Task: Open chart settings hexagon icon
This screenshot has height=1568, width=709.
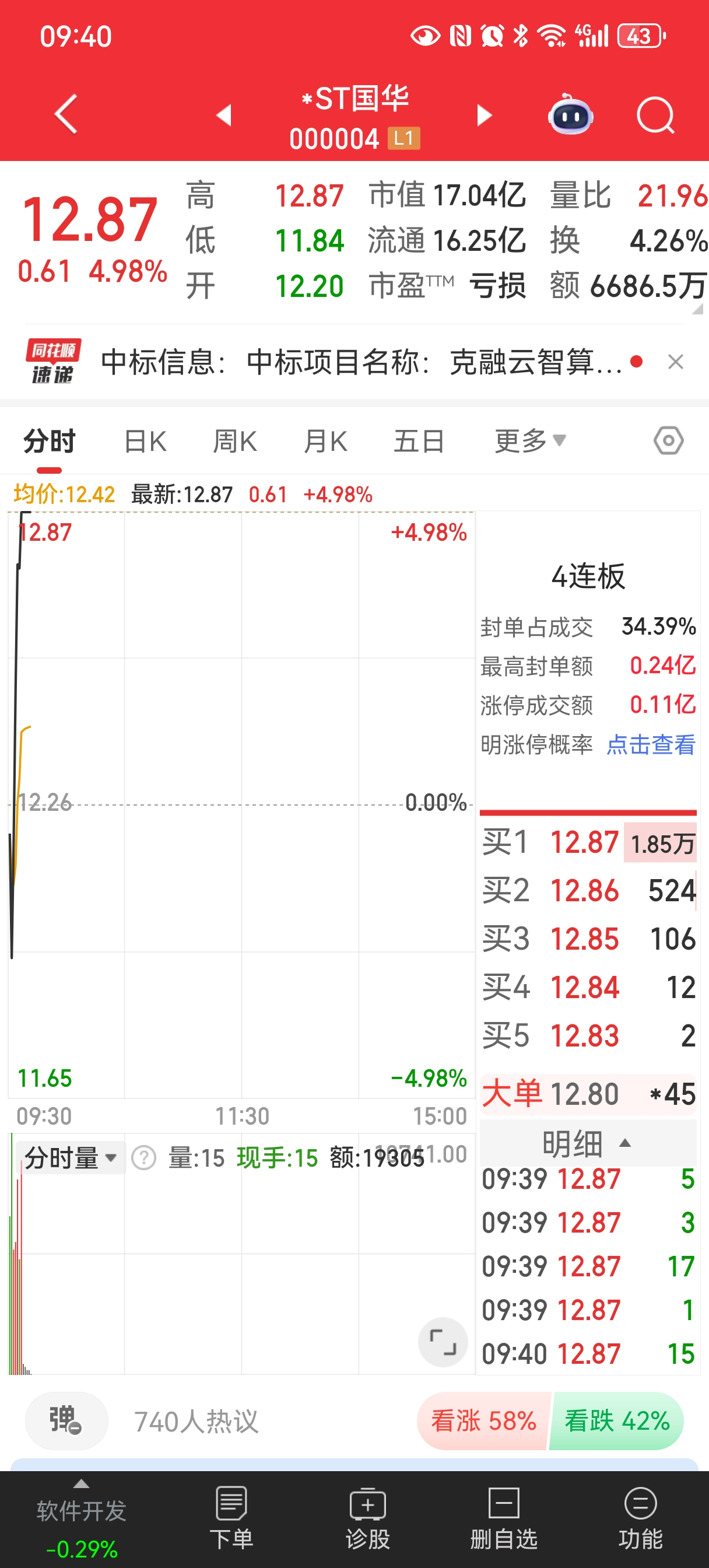Action: (668, 440)
